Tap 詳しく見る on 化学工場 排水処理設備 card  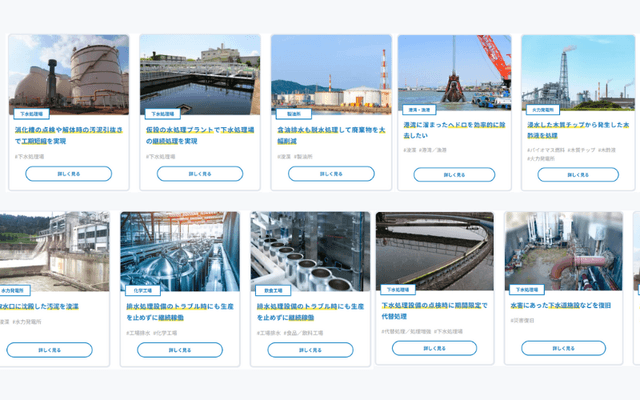pyautogui.click(x=181, y=349)
